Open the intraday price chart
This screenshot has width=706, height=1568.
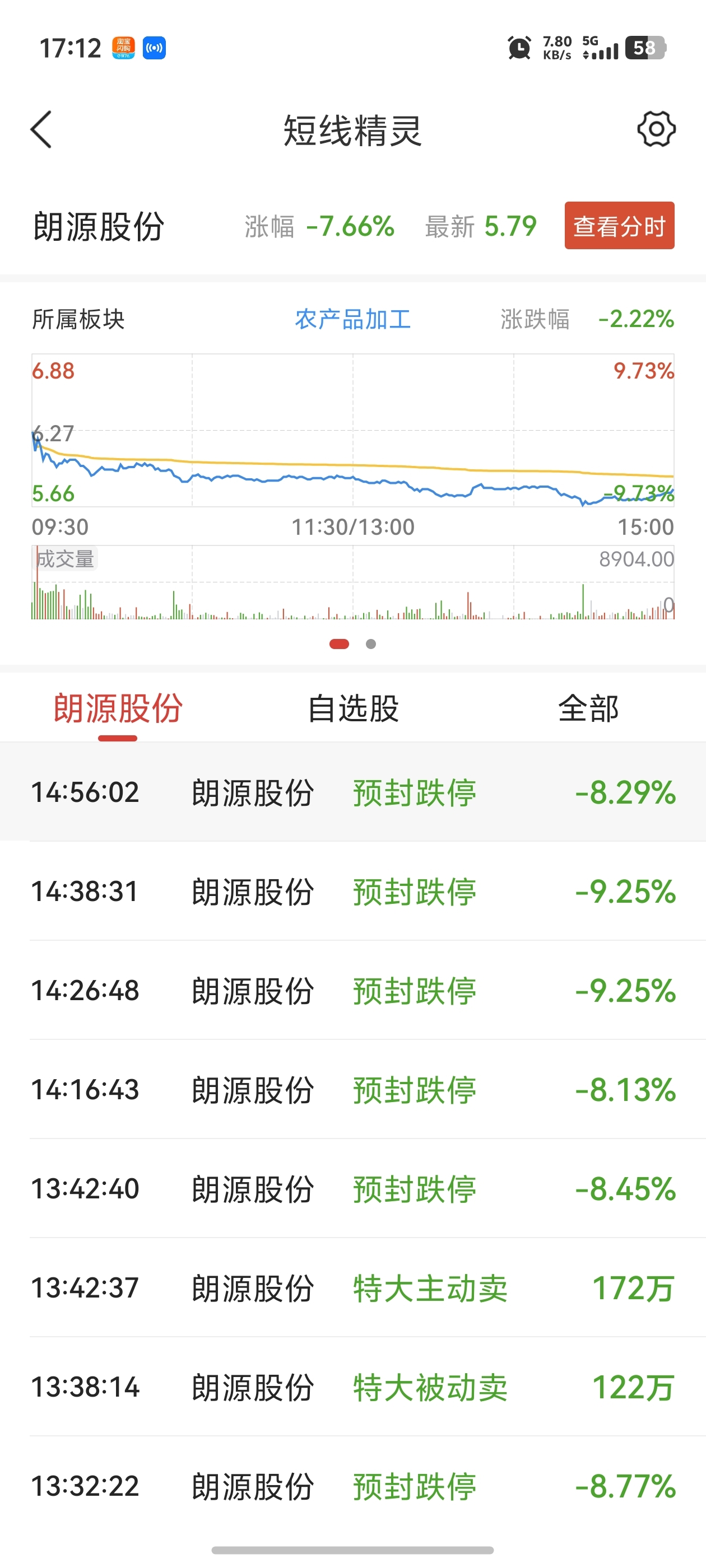(x=352, y=430)
